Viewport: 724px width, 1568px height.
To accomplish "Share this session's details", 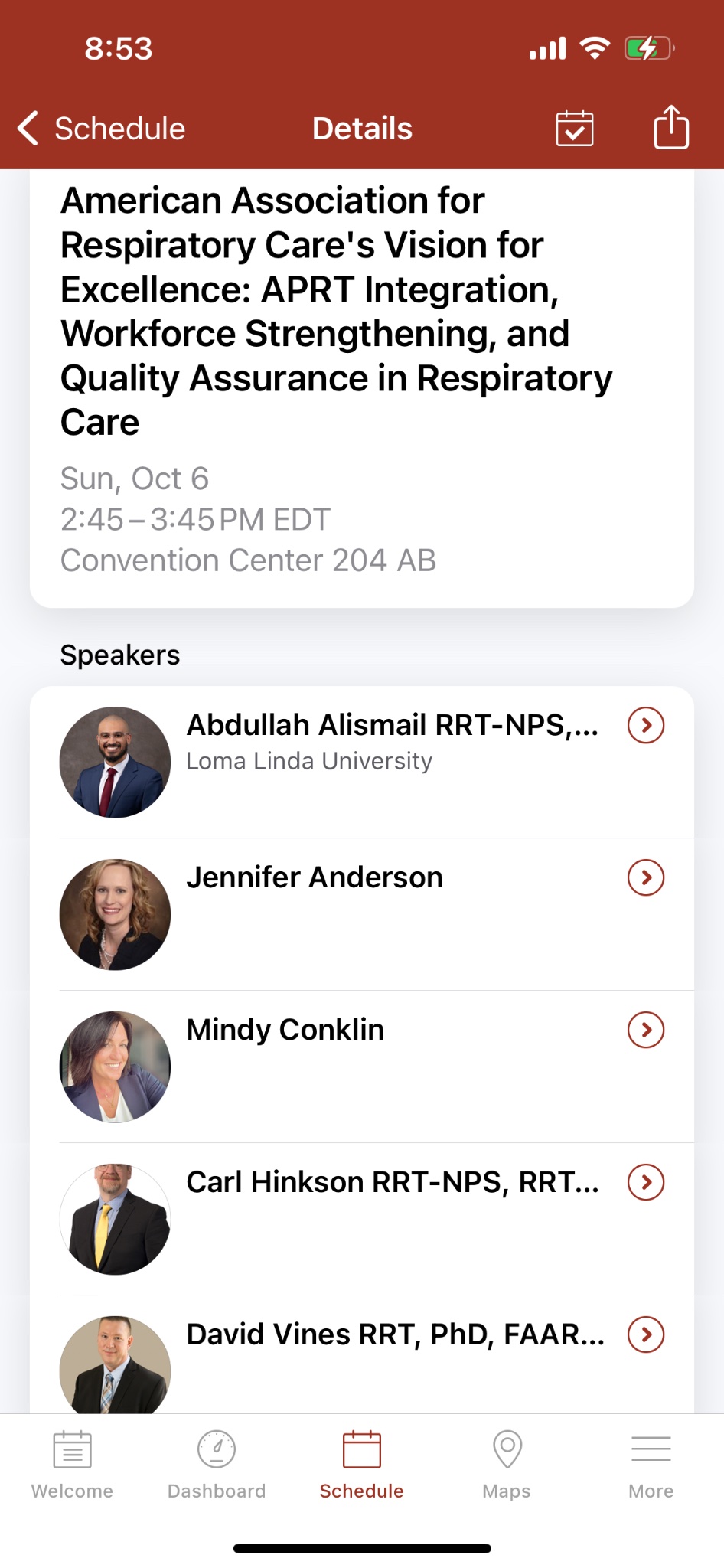I will (x=670, y=127).
